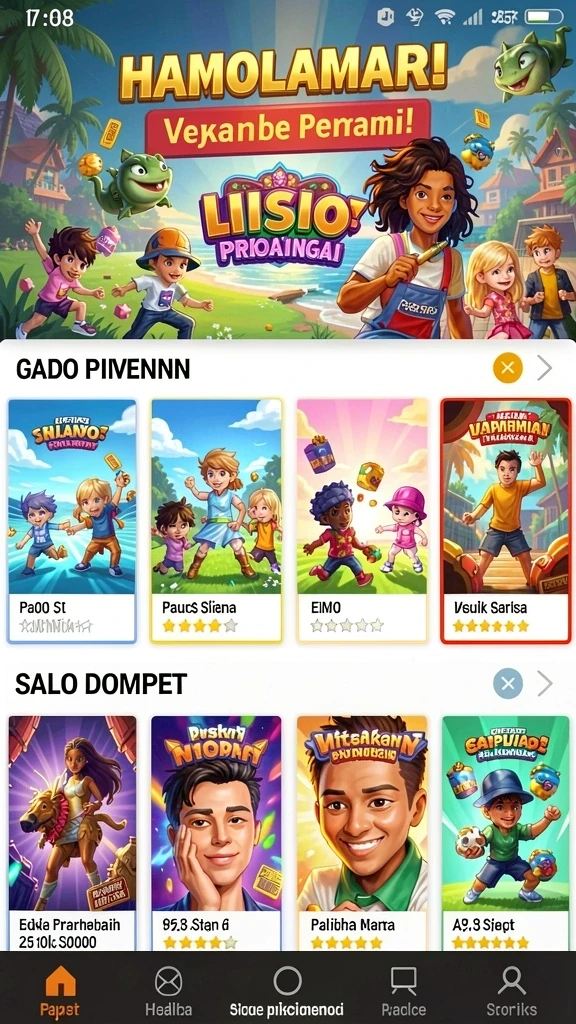The height and width of the screenshot is (1024, 576).
Task: Tap the blue X beside SALO DOMPET
Action: click(x=507, y=684)
